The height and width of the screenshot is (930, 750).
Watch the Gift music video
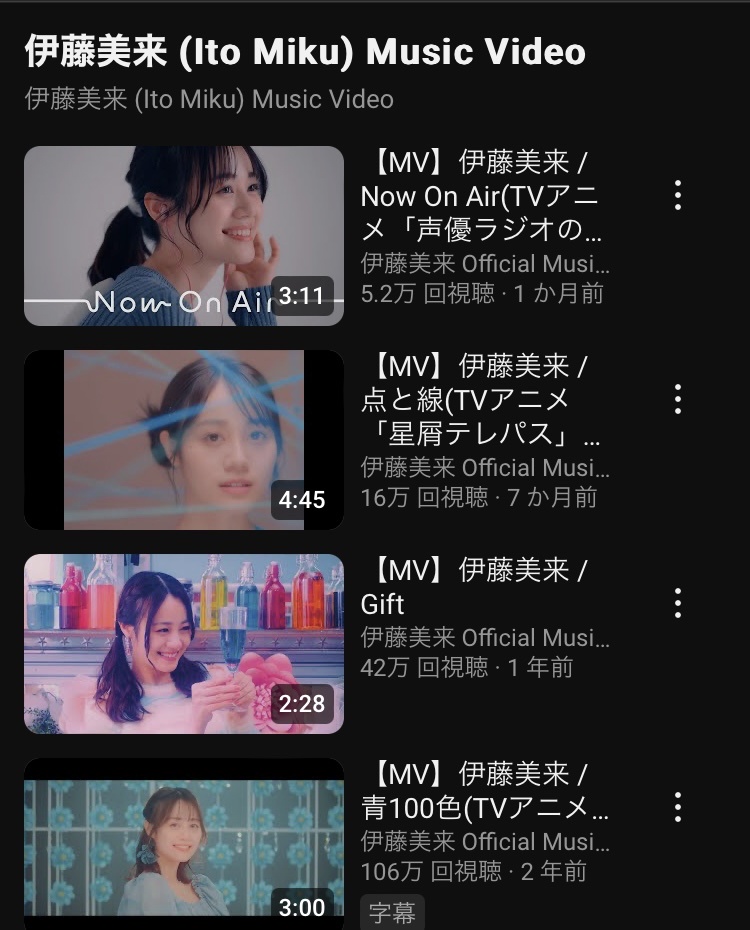(184, 644)
